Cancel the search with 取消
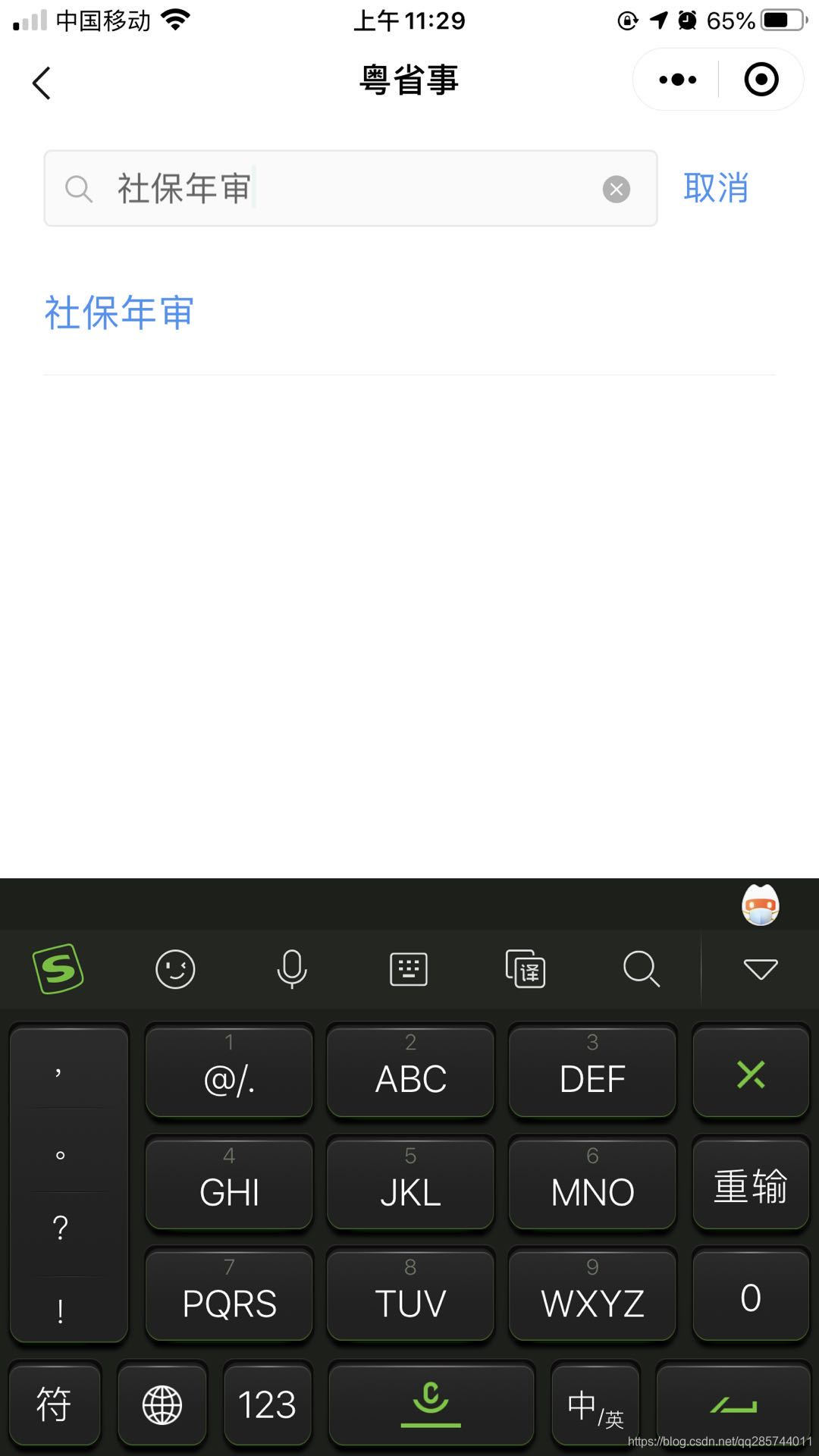The width and height of the screenshot is (819, 1456). [715, 188]
